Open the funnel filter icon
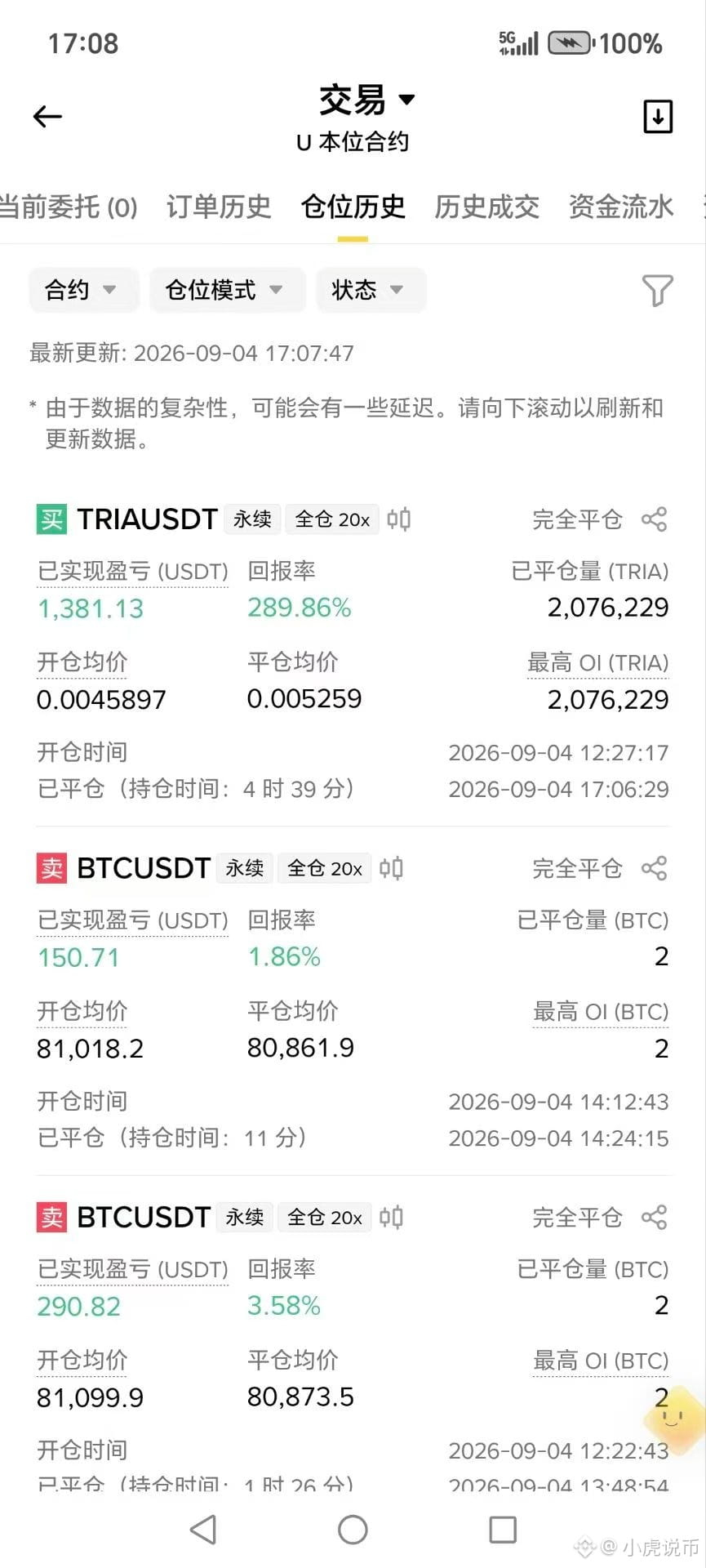The width and height of the screenshot is (706, 1568). coord(657,290)
